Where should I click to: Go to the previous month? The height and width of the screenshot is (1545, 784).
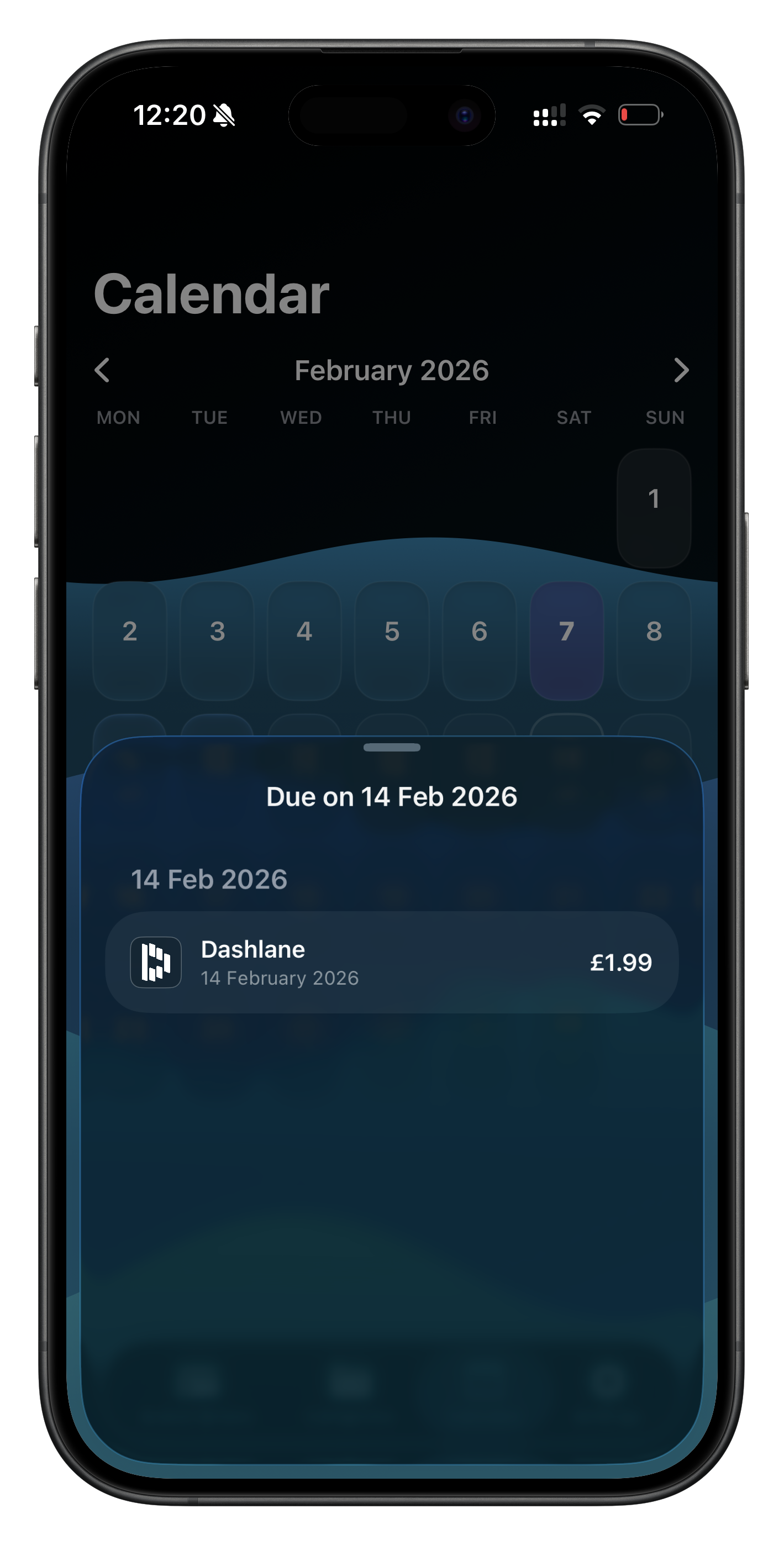tap(103, 370)
